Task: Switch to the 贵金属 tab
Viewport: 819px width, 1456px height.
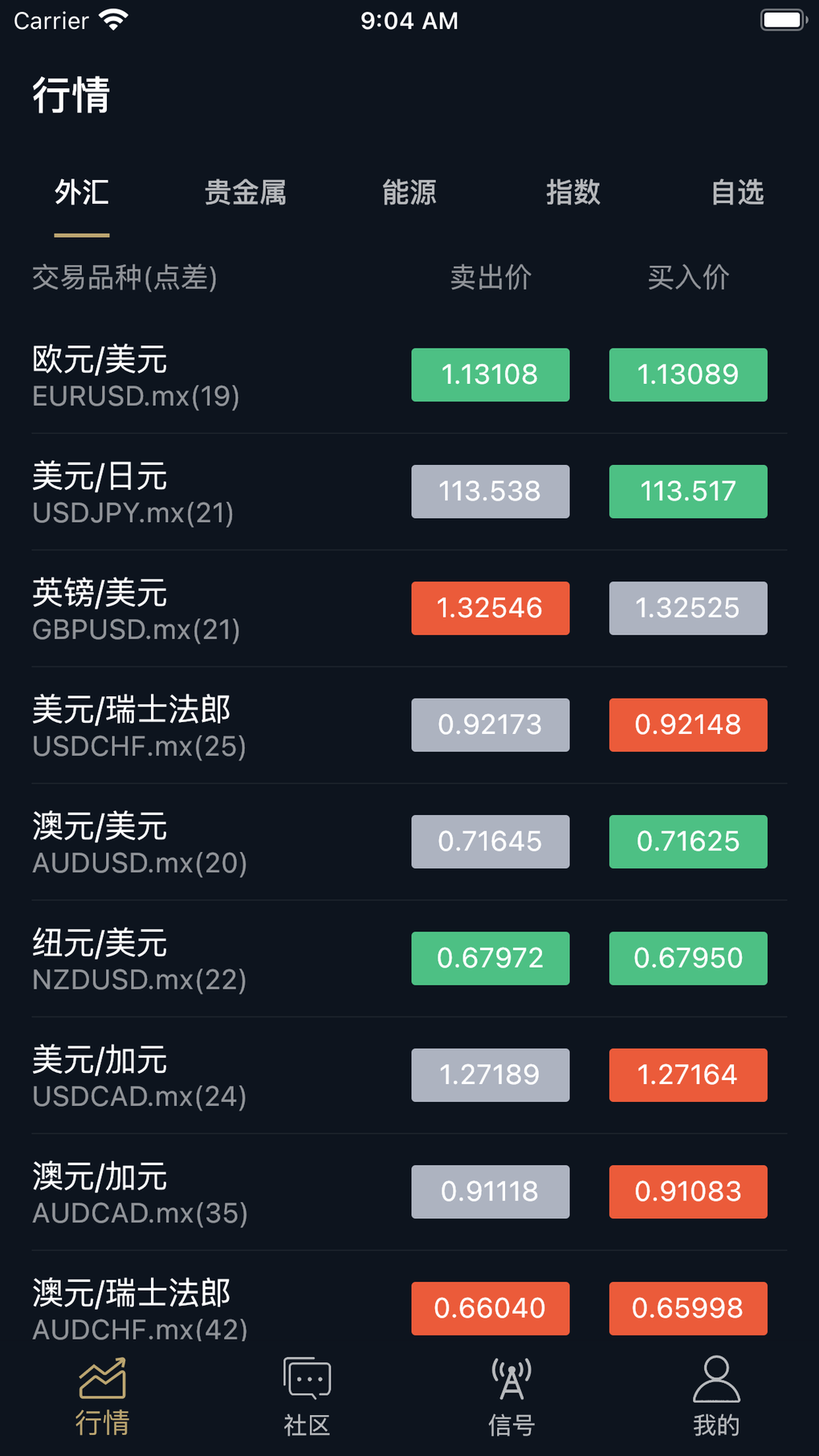Action: point(246,193)
